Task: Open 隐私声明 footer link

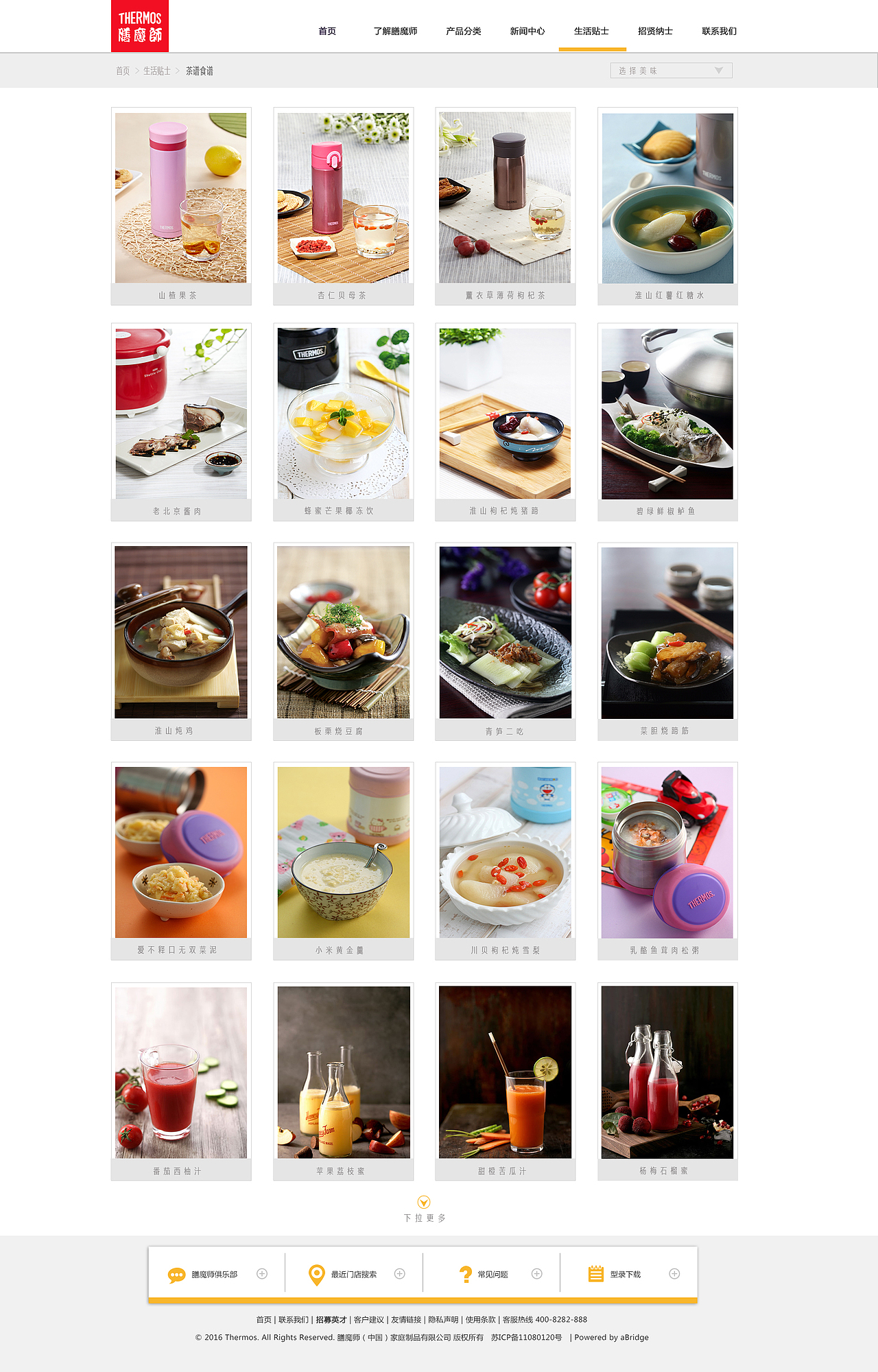Action: coord(443,1320)
